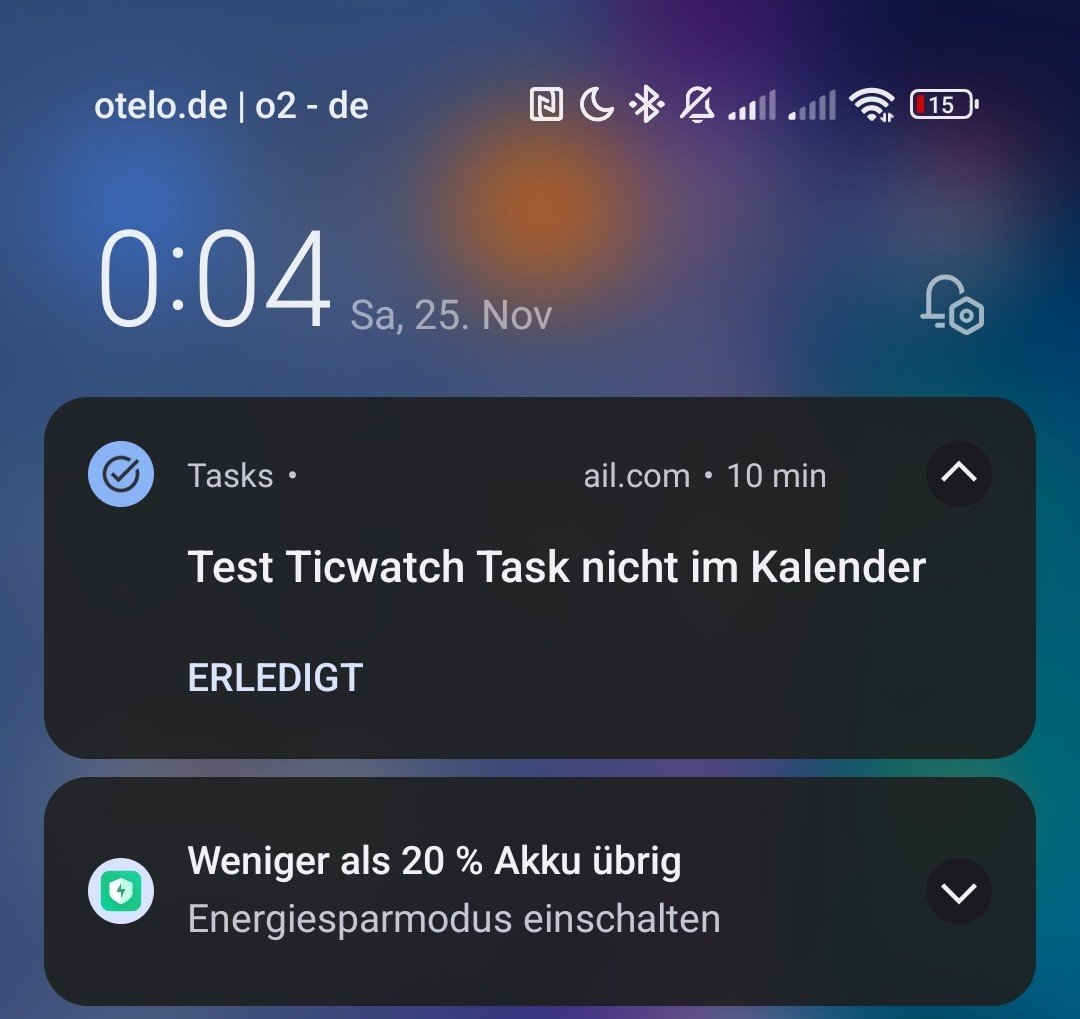Open notification settings bell icon
Screen dimensions: 1080x1019
point(952,304)
